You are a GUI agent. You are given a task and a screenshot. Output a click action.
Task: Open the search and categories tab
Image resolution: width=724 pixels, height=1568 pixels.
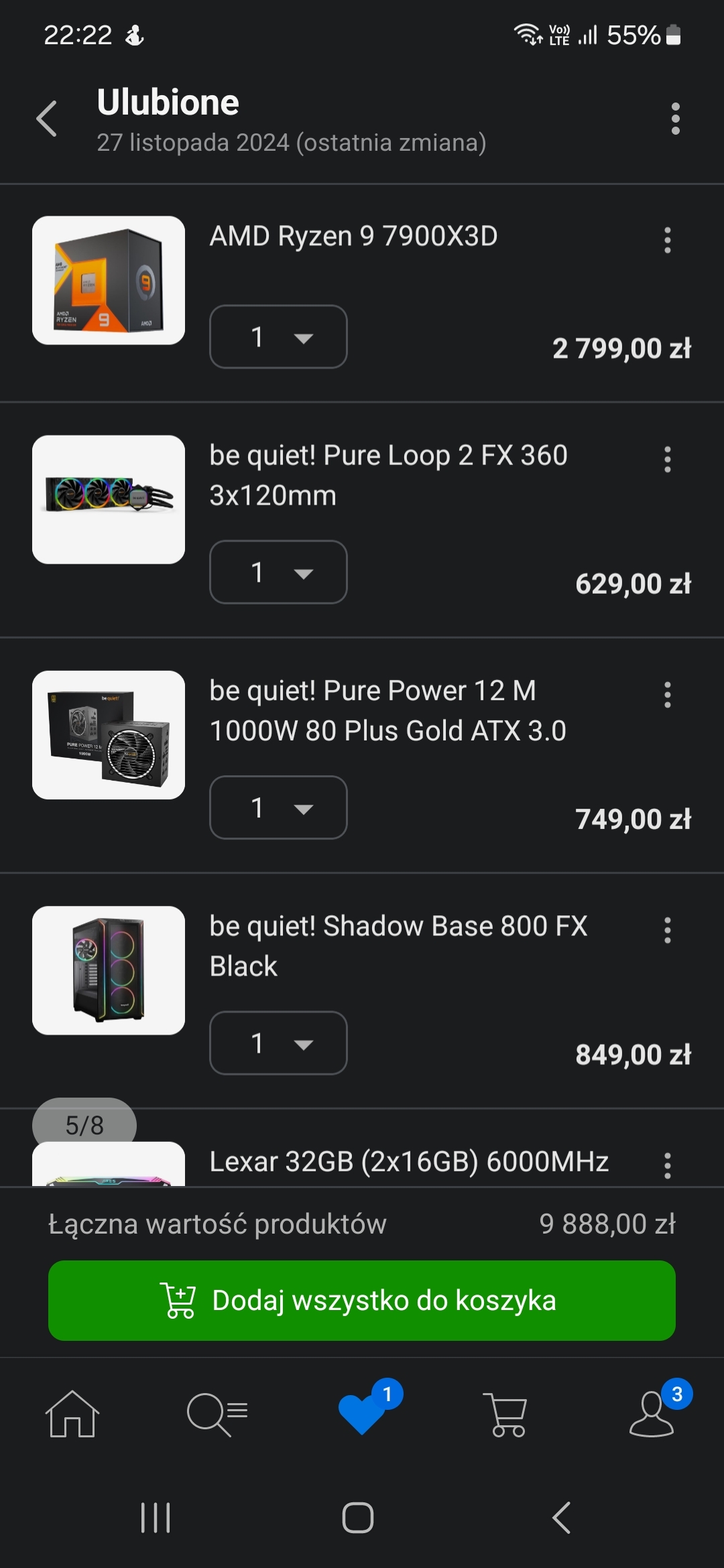click(x=217, y=1414)
